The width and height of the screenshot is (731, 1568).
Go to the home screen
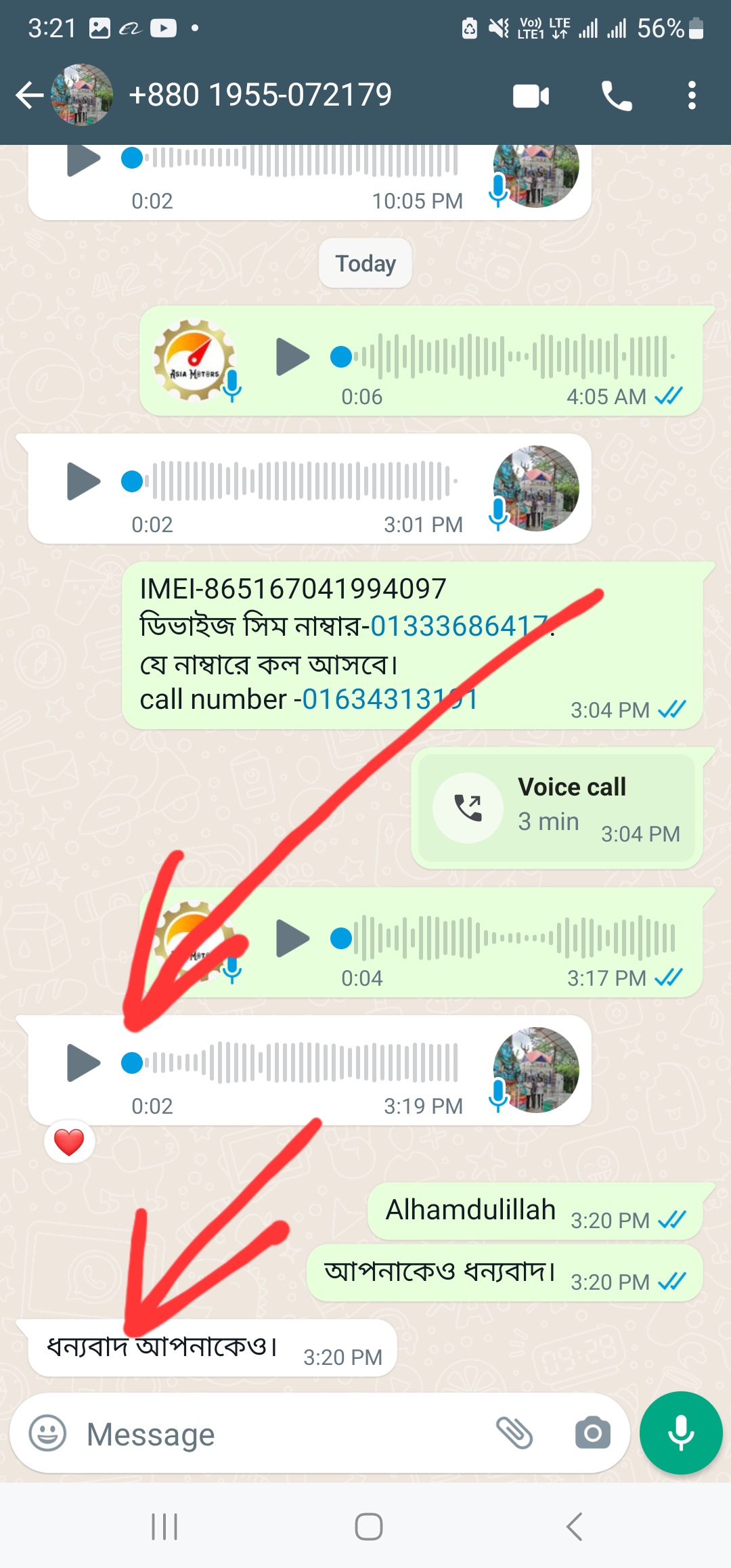[368, 1527]
